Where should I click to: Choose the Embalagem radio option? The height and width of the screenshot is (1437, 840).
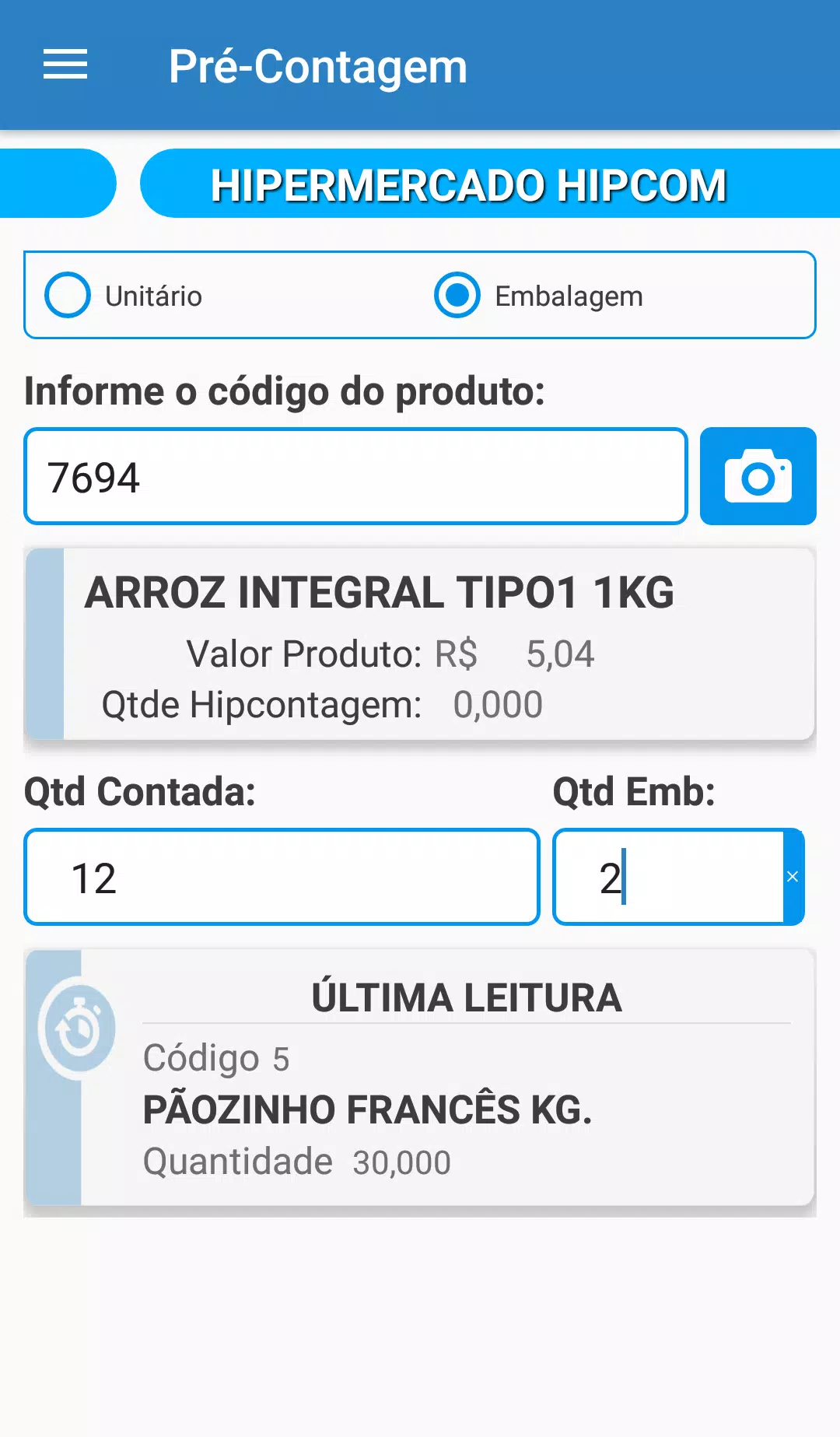(x=538, y=296)
